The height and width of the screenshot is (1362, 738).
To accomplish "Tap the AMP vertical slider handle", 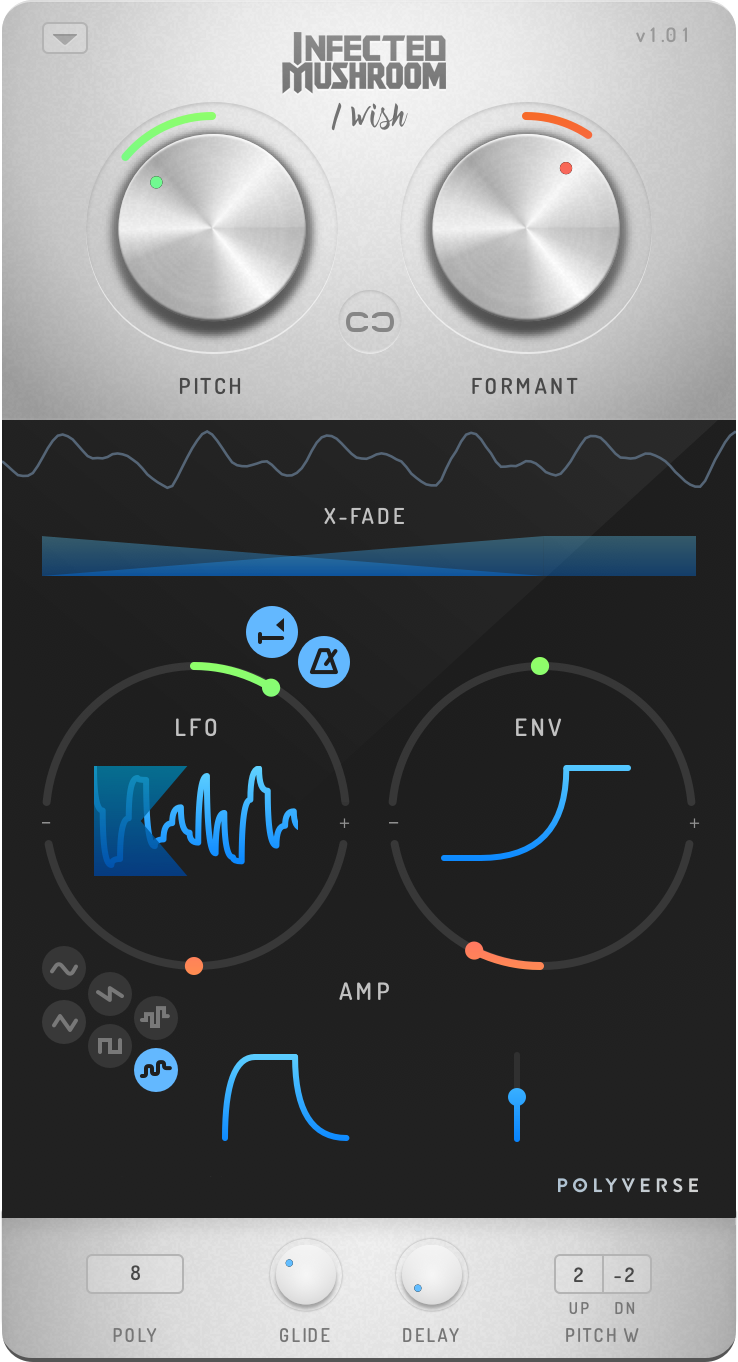I will (517, 1097).
